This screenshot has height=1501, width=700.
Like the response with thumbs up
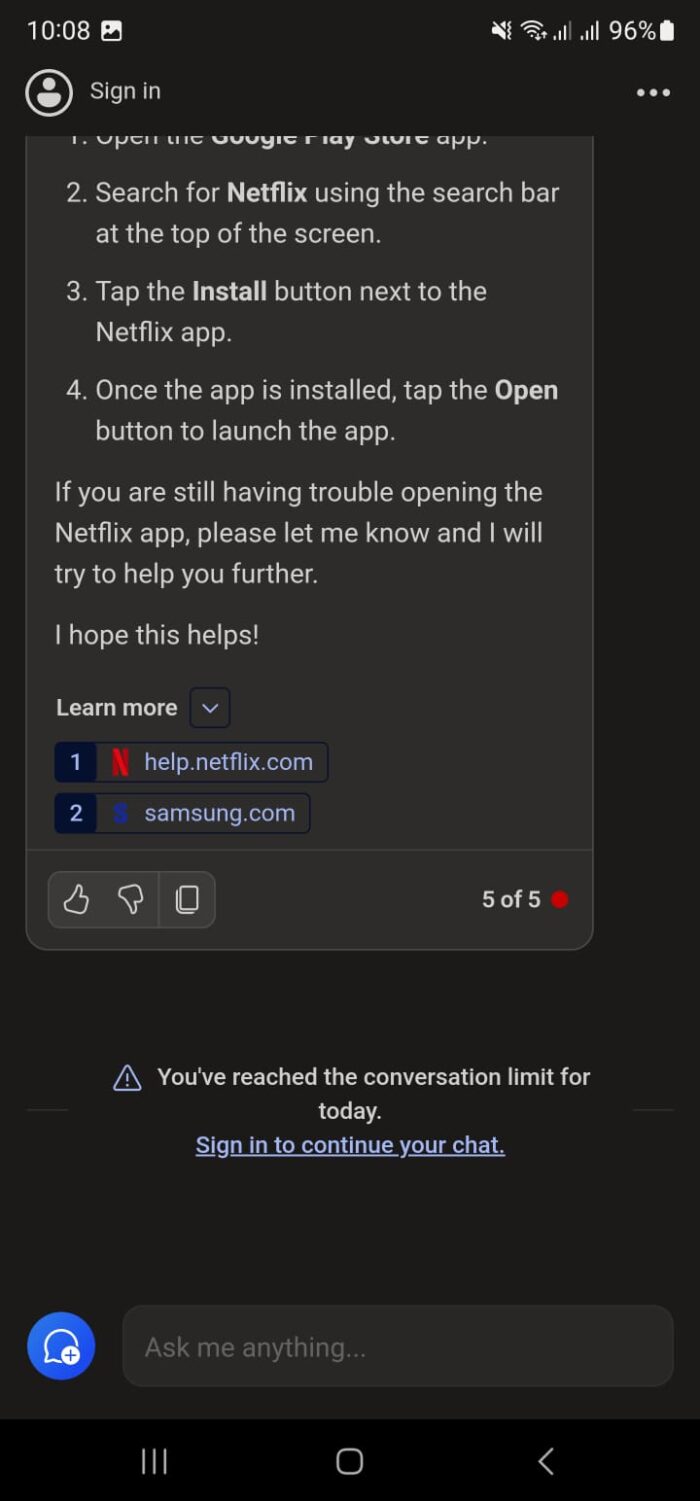[77, 900]
